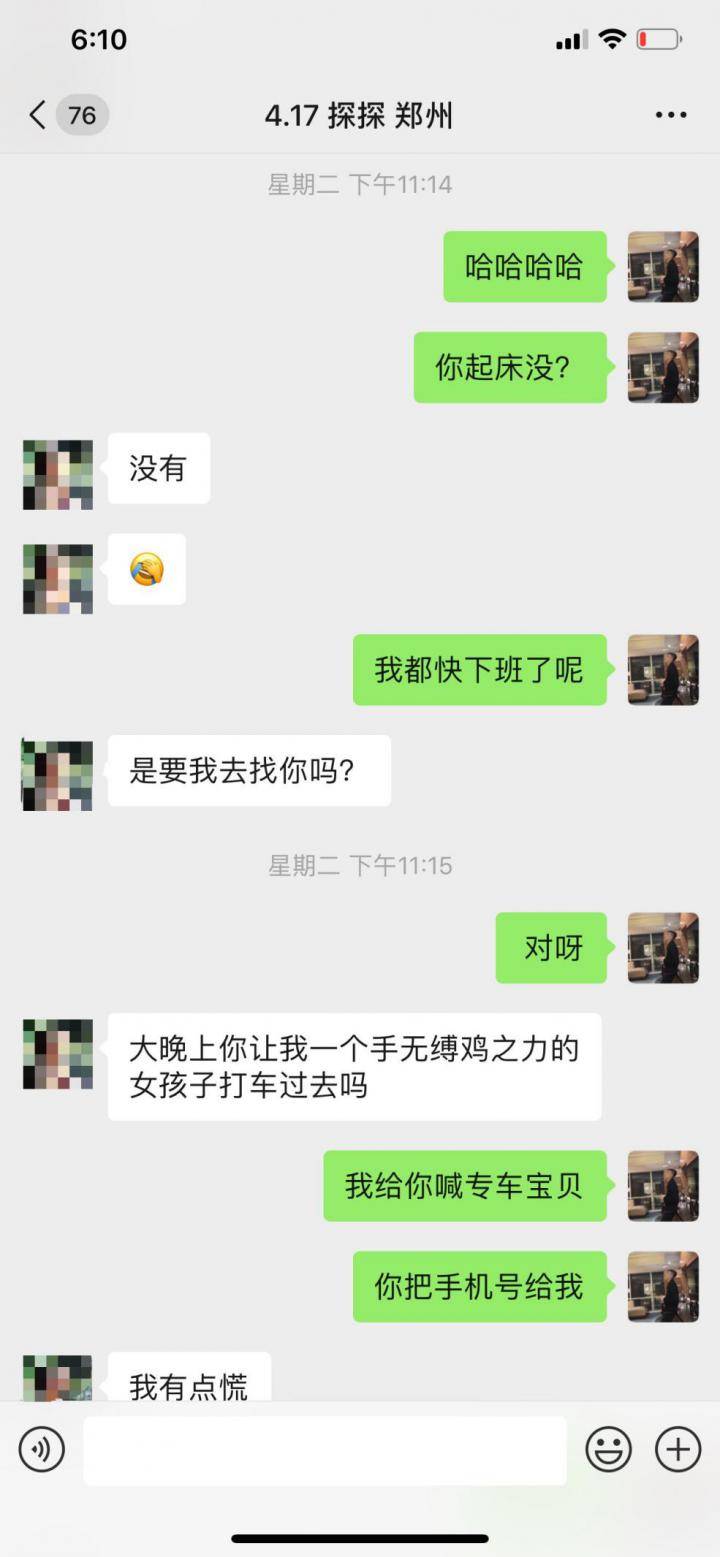Tap the chat title 4.17 探探 郑州
The image size is (720, 1557).
tap(360, 115)
